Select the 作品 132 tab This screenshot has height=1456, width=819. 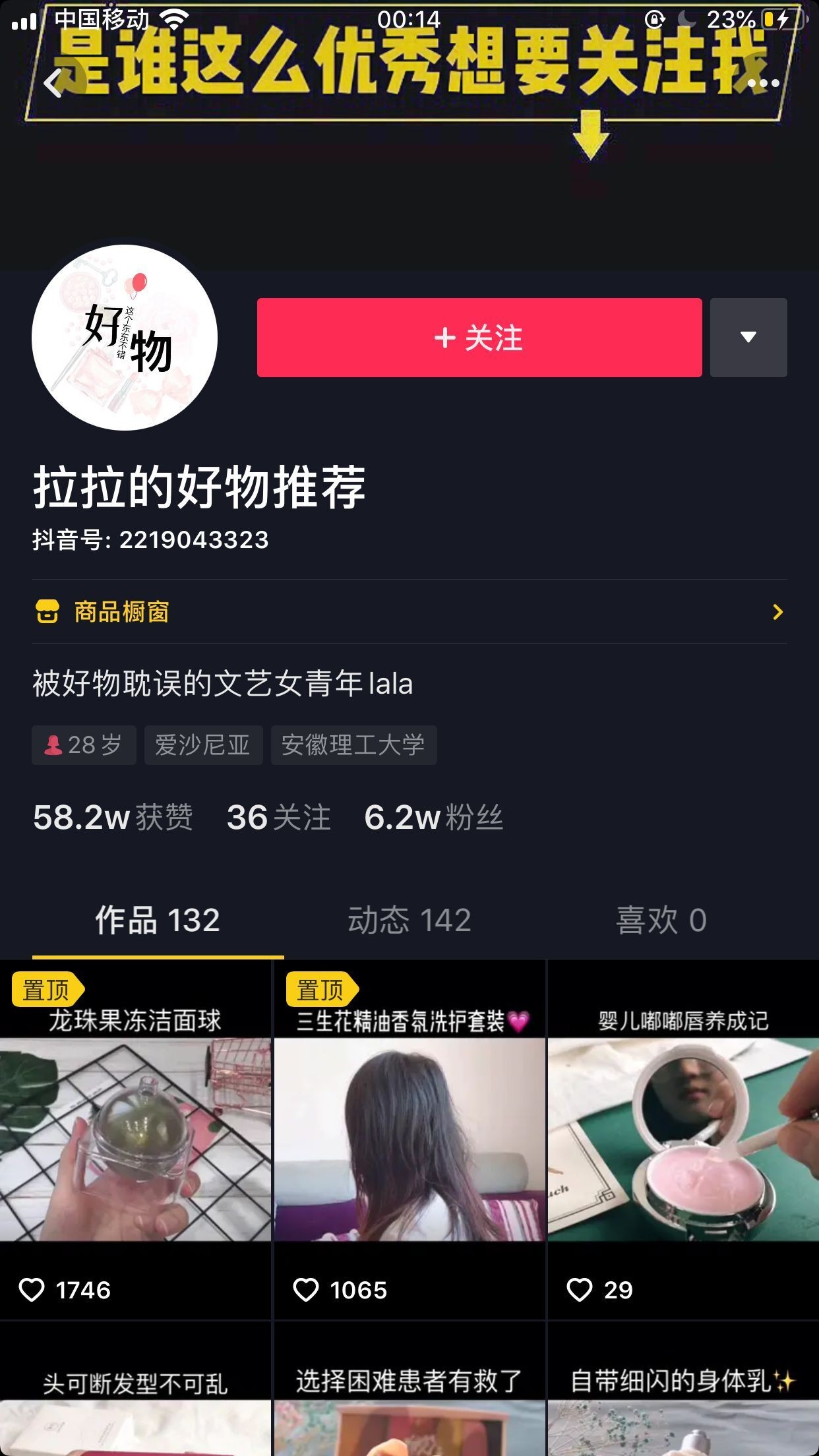tap(158, 920)
